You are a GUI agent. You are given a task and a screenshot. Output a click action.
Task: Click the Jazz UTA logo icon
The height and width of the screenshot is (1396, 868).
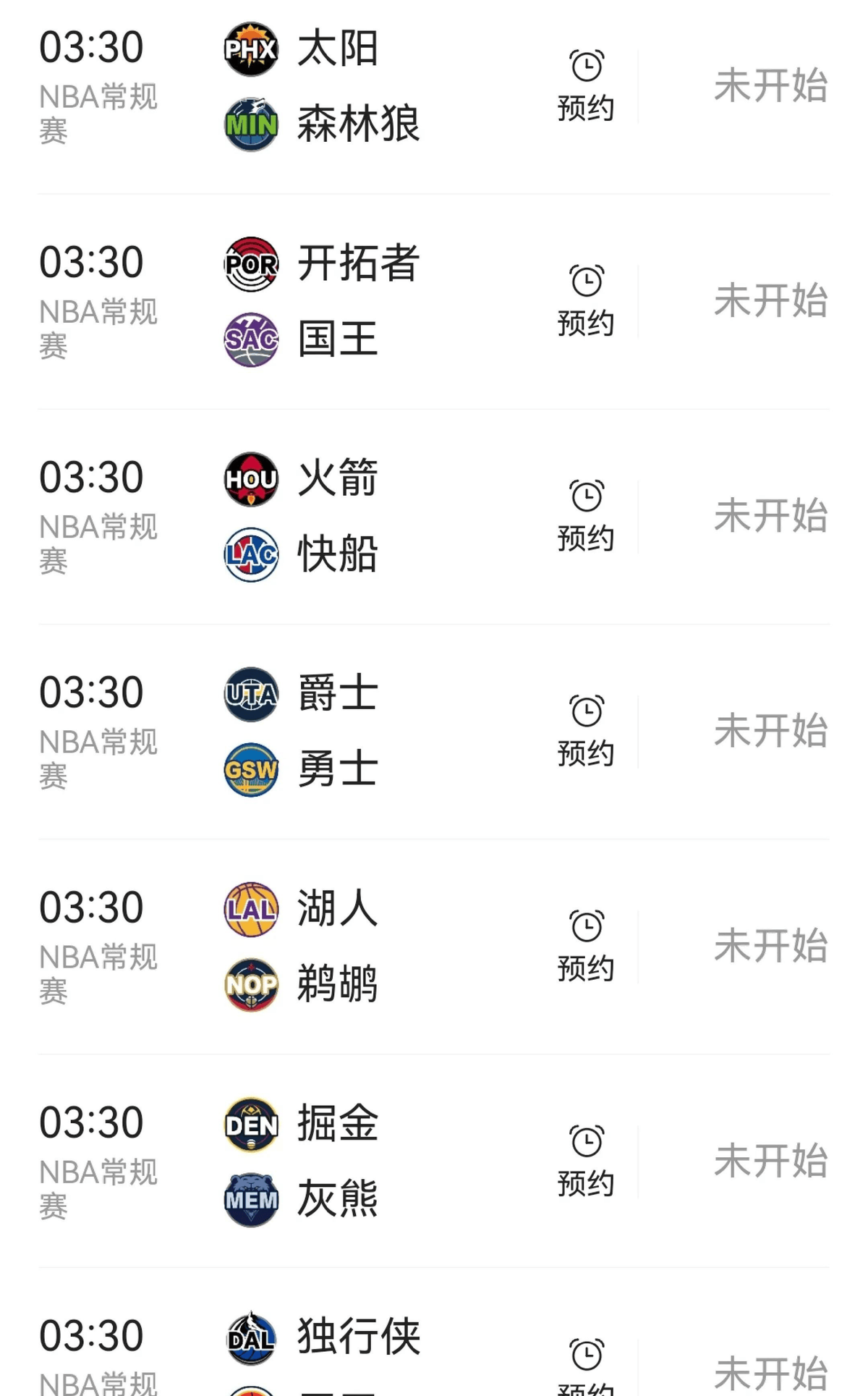251,693
